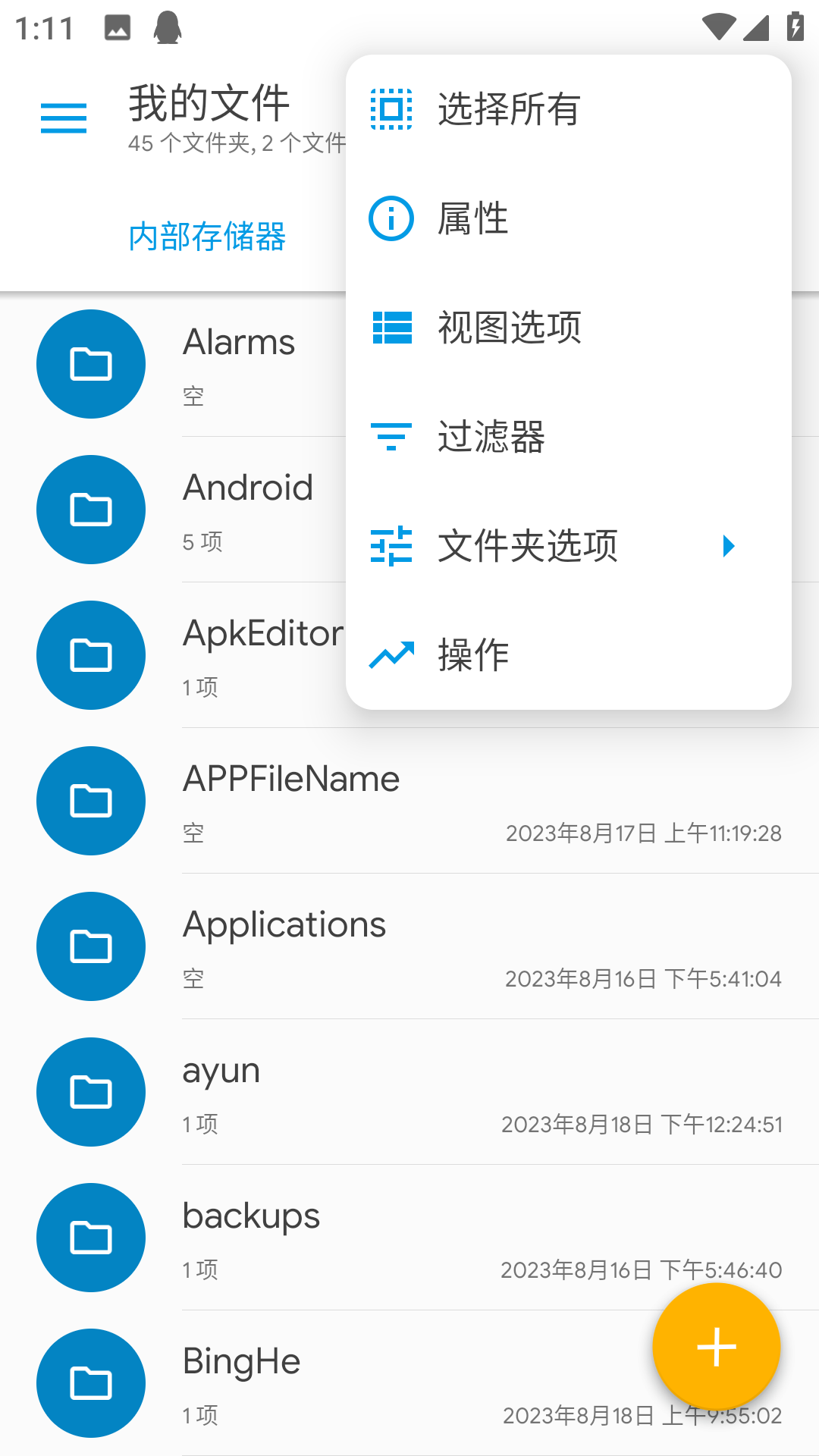Choose 过滤器 from the menu
Image resolution: width=819 pixels, height=1456 pixels.
(x=491, y=437)
